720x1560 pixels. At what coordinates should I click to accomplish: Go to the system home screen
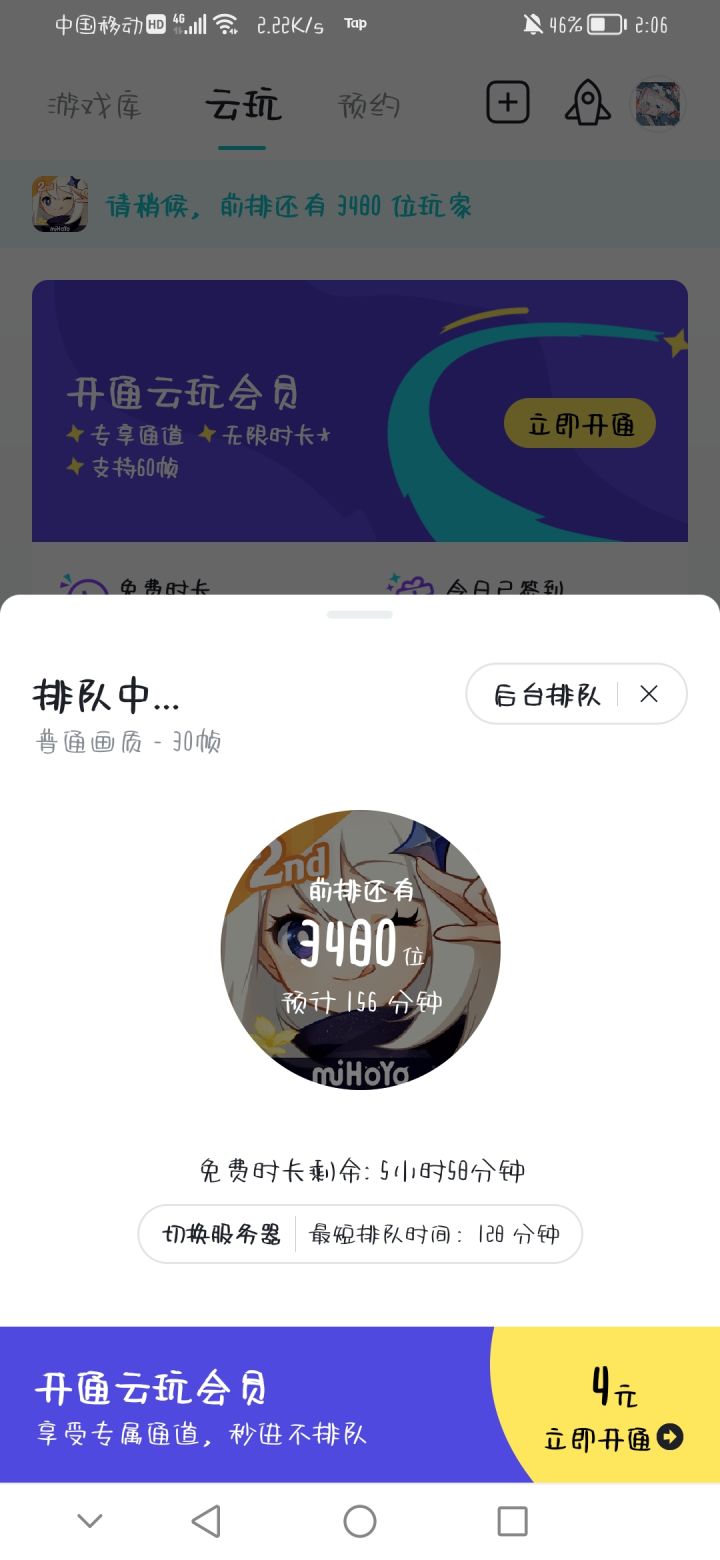tap(360, 1521)
